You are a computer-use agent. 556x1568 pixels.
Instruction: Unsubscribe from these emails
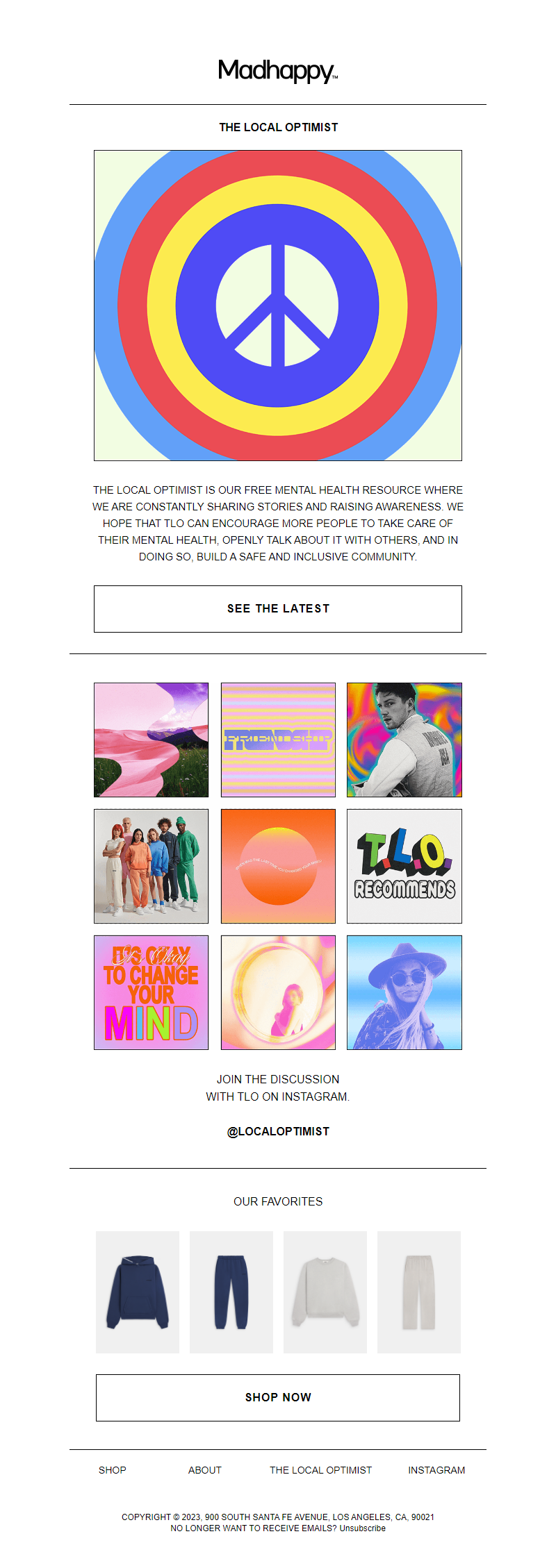pos(362,1528)
